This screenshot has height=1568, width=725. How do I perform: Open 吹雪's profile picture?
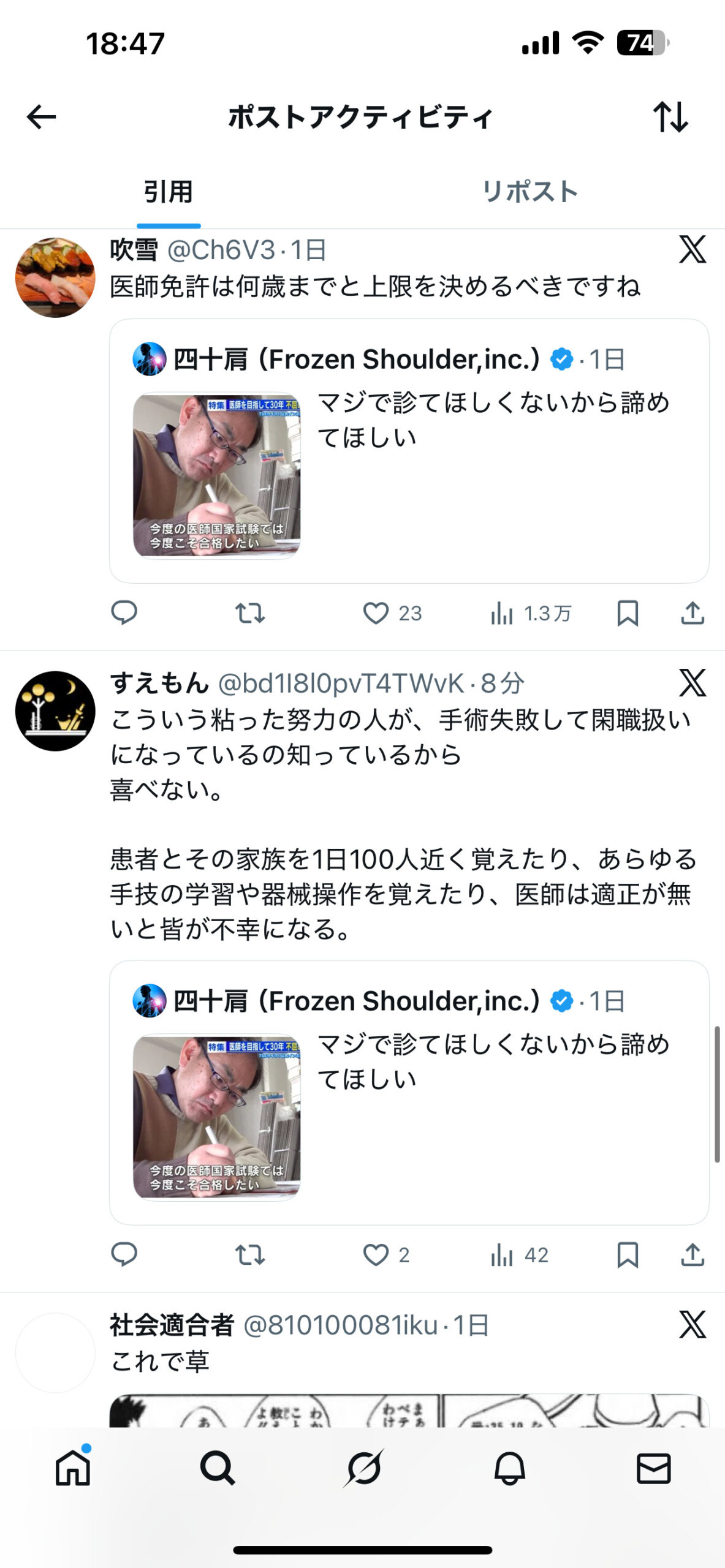click(x=55, y=277)
